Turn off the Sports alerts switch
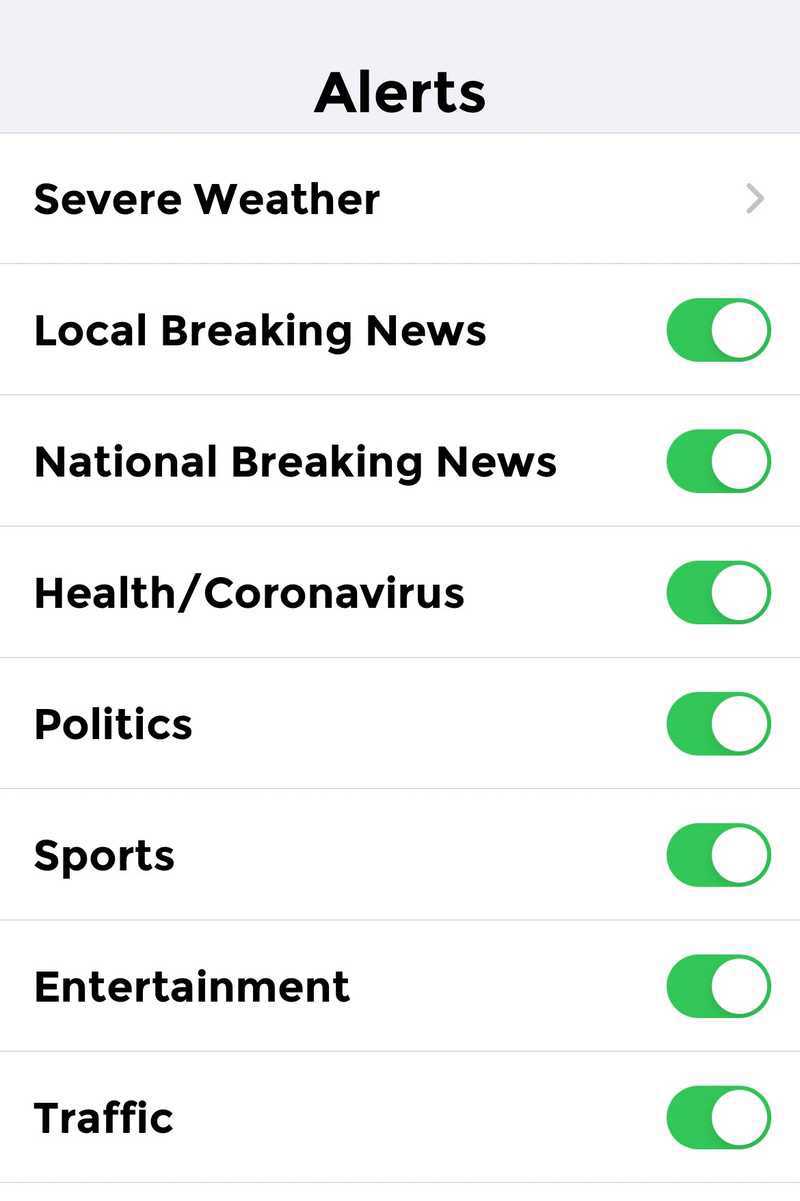 click(718, 855)
